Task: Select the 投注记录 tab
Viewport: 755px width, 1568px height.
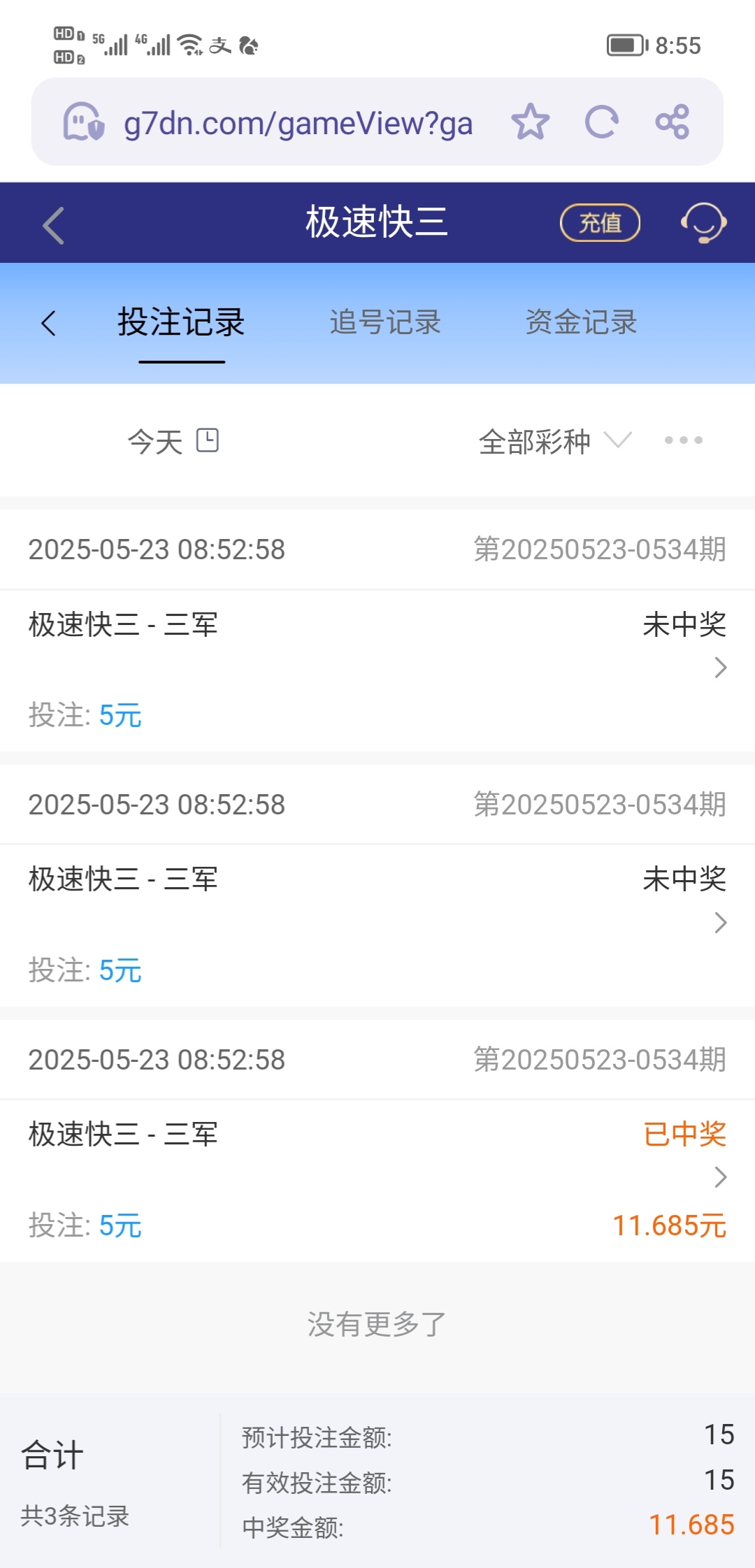Action: point(181,323)
